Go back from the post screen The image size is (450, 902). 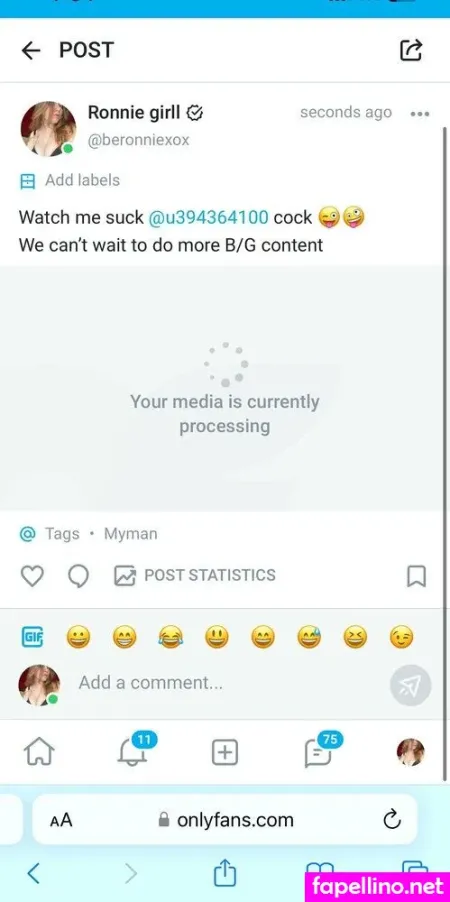[31, 51]
